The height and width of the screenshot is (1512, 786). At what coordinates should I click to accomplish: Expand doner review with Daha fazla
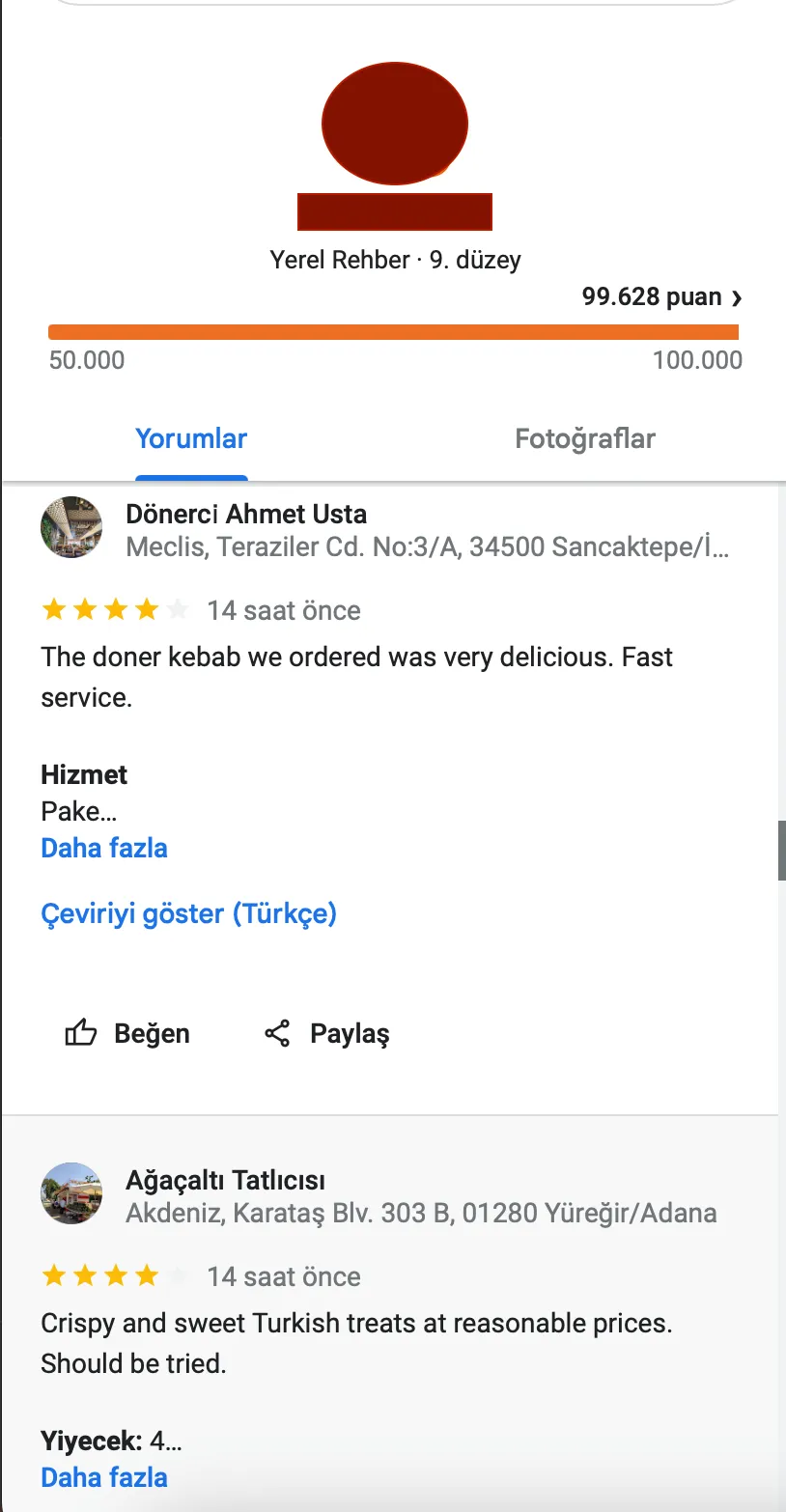coord(104,848)
